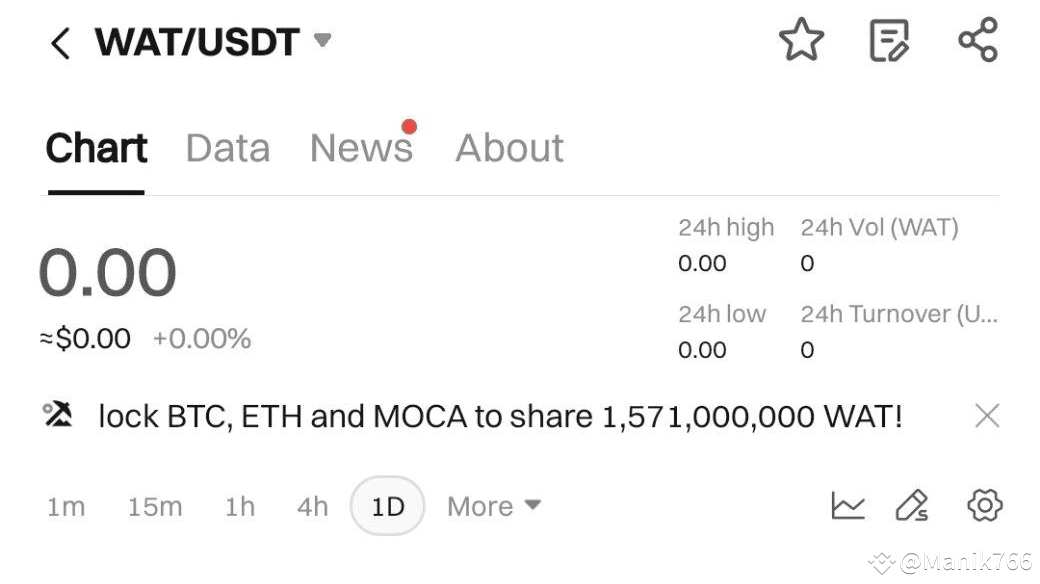The image size is (1040, 584).
Task: Open the About tab
Action: tap(509, 149)
